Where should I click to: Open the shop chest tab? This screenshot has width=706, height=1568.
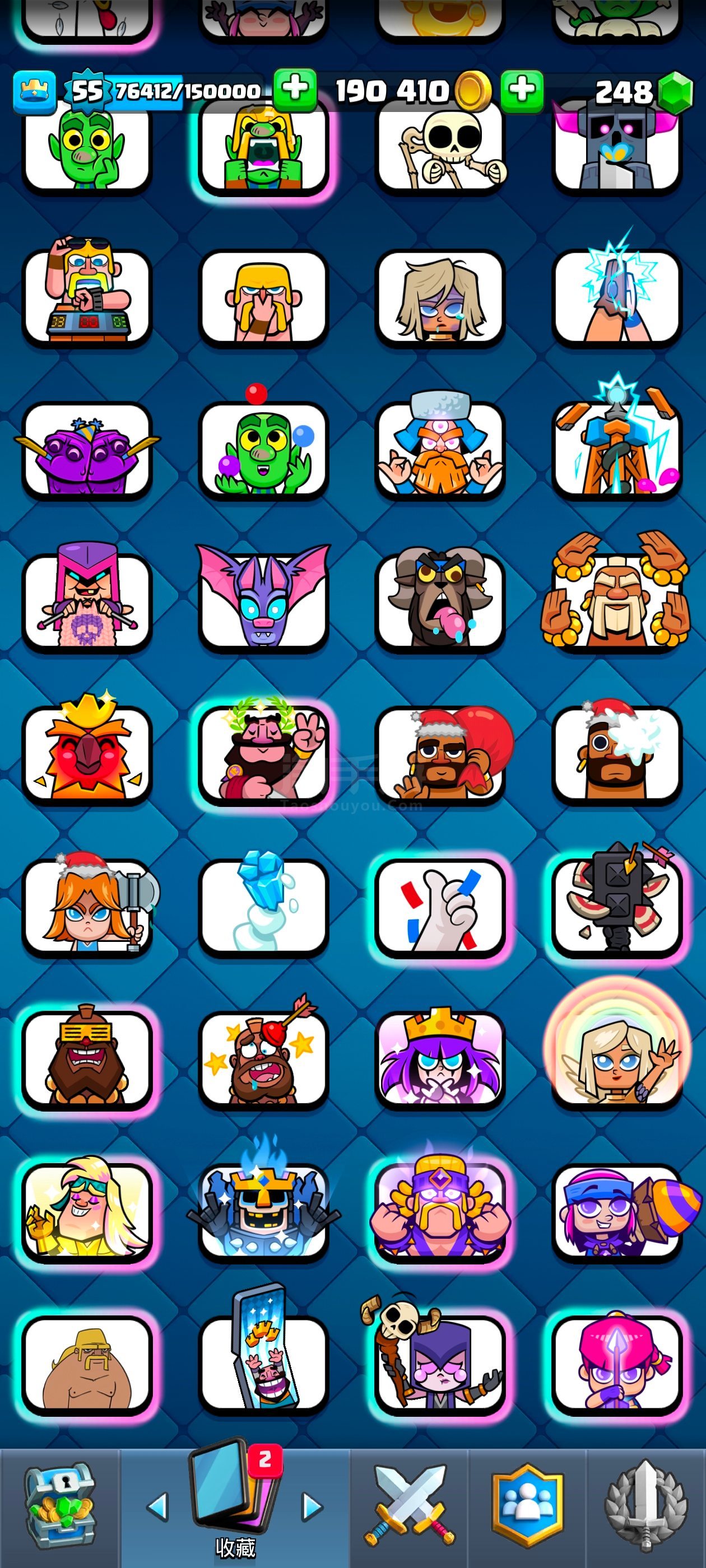coord(59,1505)
